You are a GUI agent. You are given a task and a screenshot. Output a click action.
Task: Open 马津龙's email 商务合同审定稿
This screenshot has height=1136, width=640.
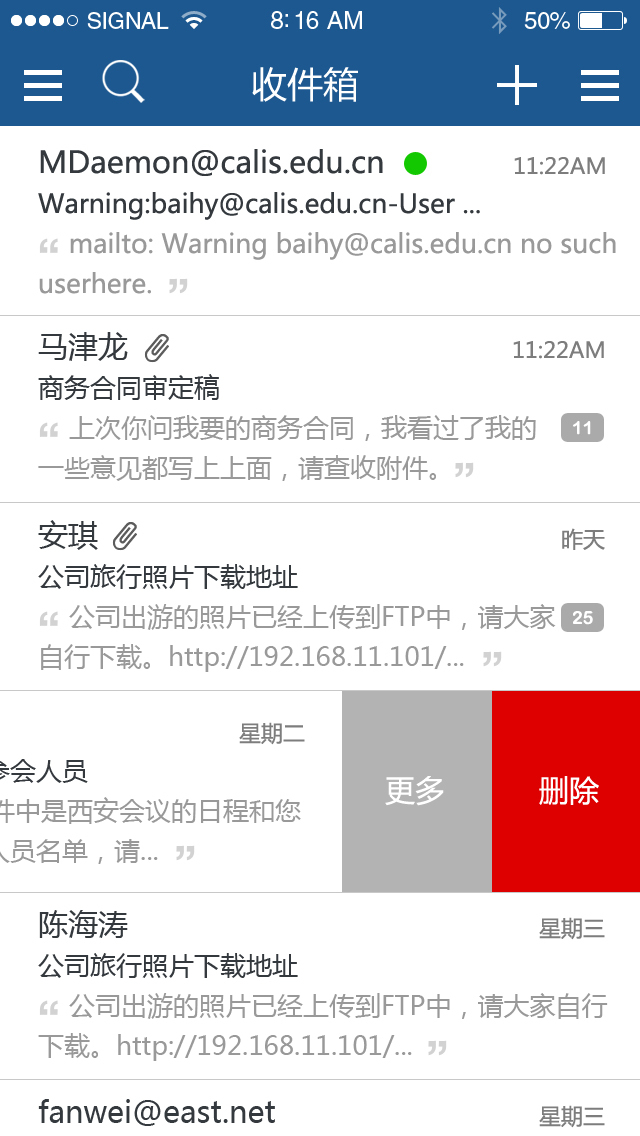(320, 410)
